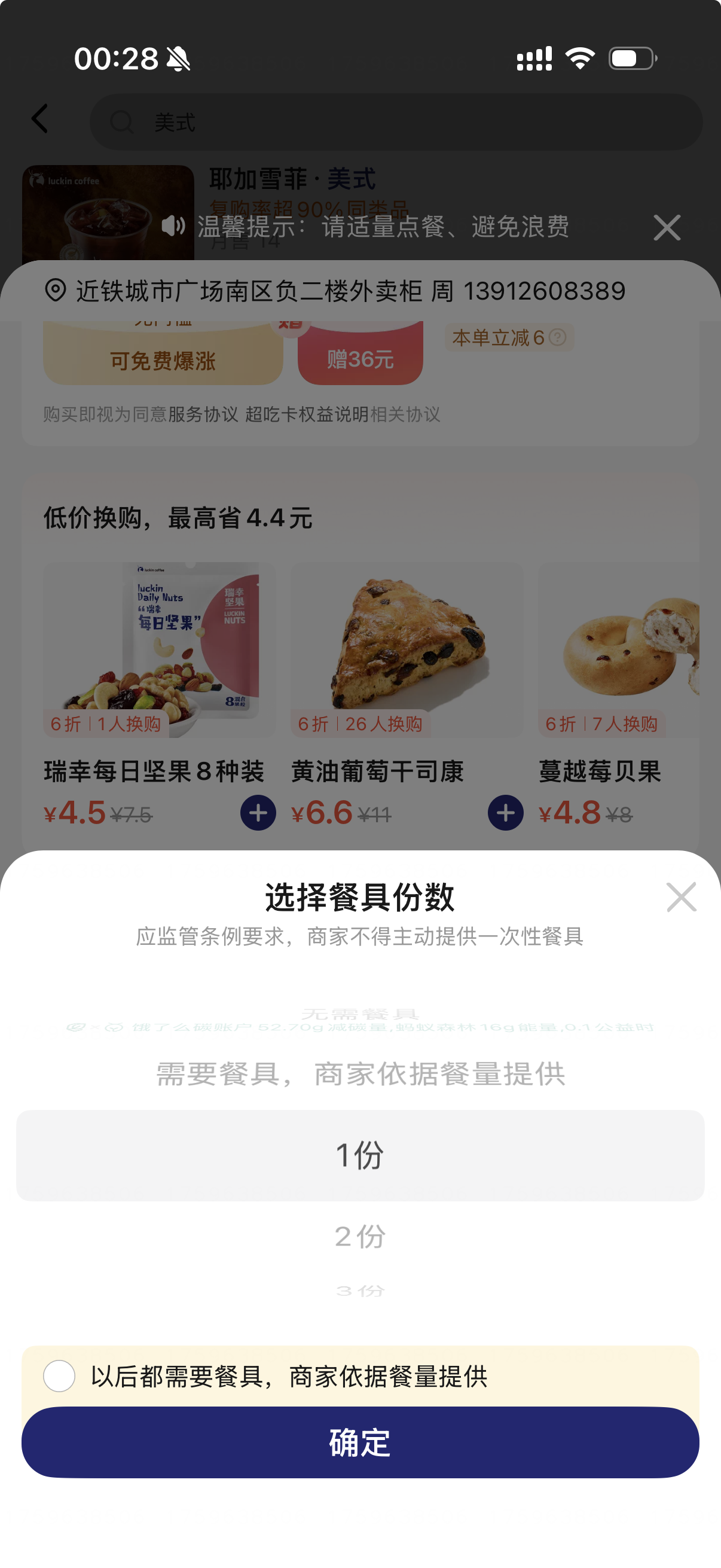This screenshot has width=721, height=1568.
Task: Check 以后都需要餐具 option
Action: point(60,1375)
